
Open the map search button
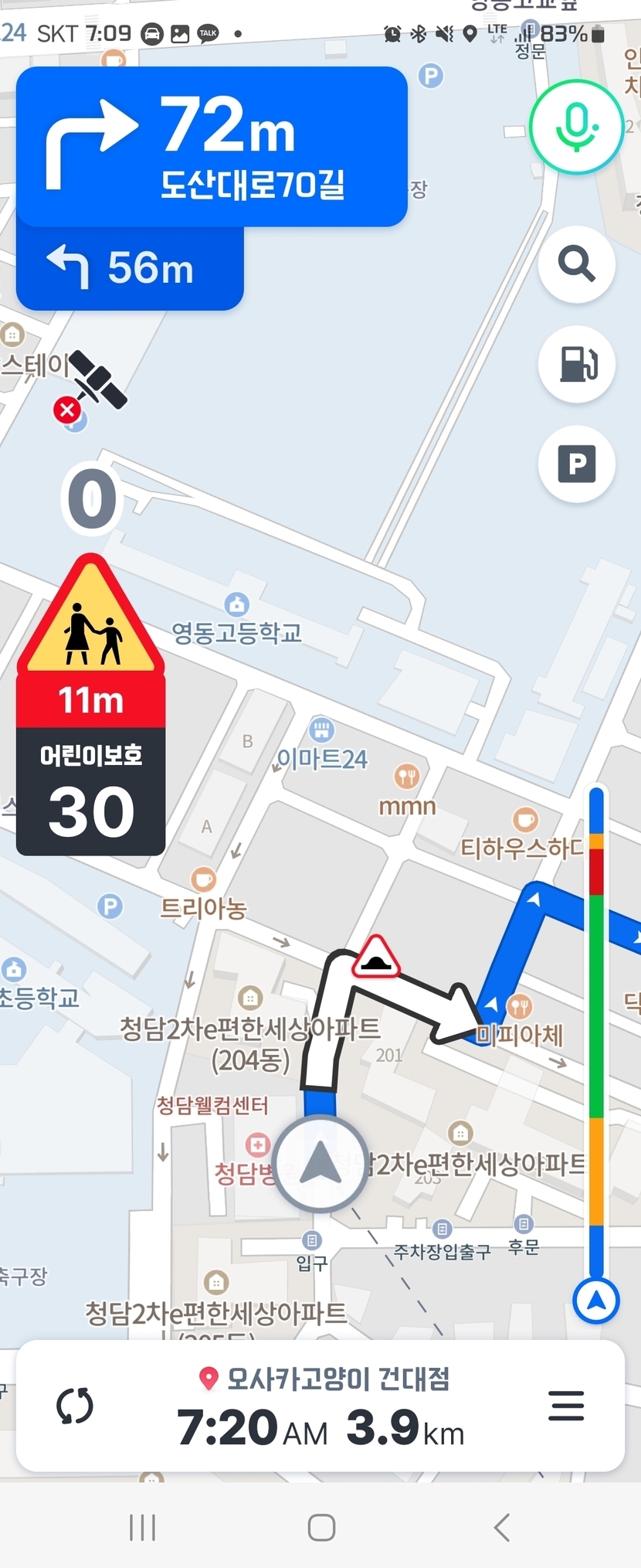point(576,264)
